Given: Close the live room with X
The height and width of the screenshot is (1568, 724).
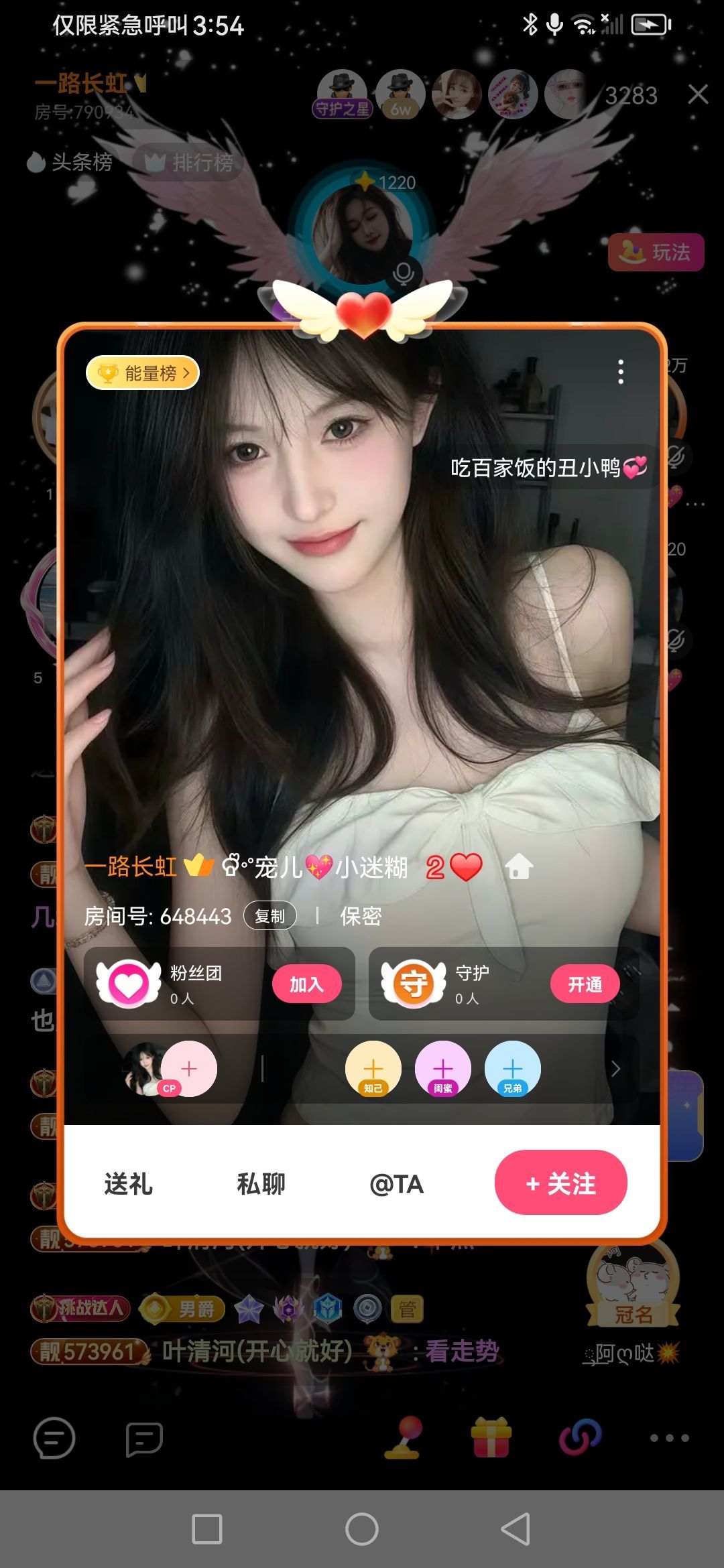Looking at the screenshot, I should click(x=698, y=94).
